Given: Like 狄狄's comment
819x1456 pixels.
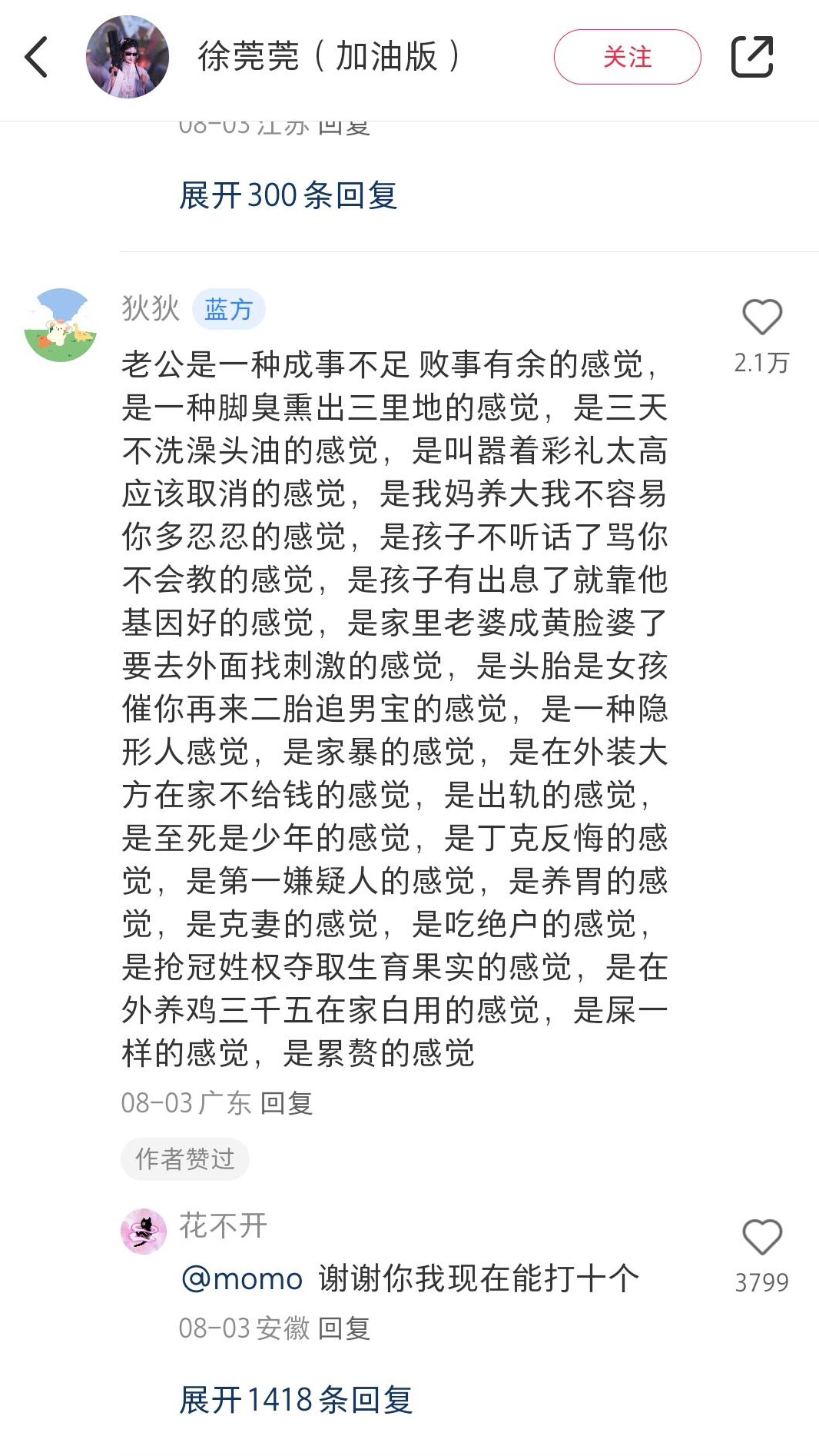Looking at the screenshot, I should 761,317.
